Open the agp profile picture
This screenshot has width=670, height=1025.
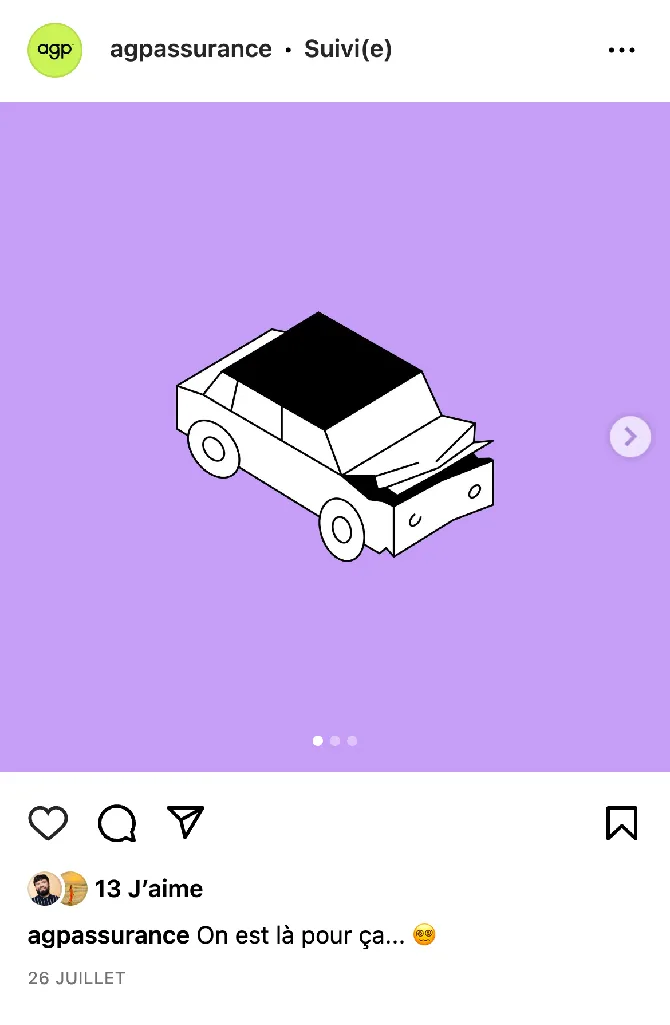(x=54, y=50)
